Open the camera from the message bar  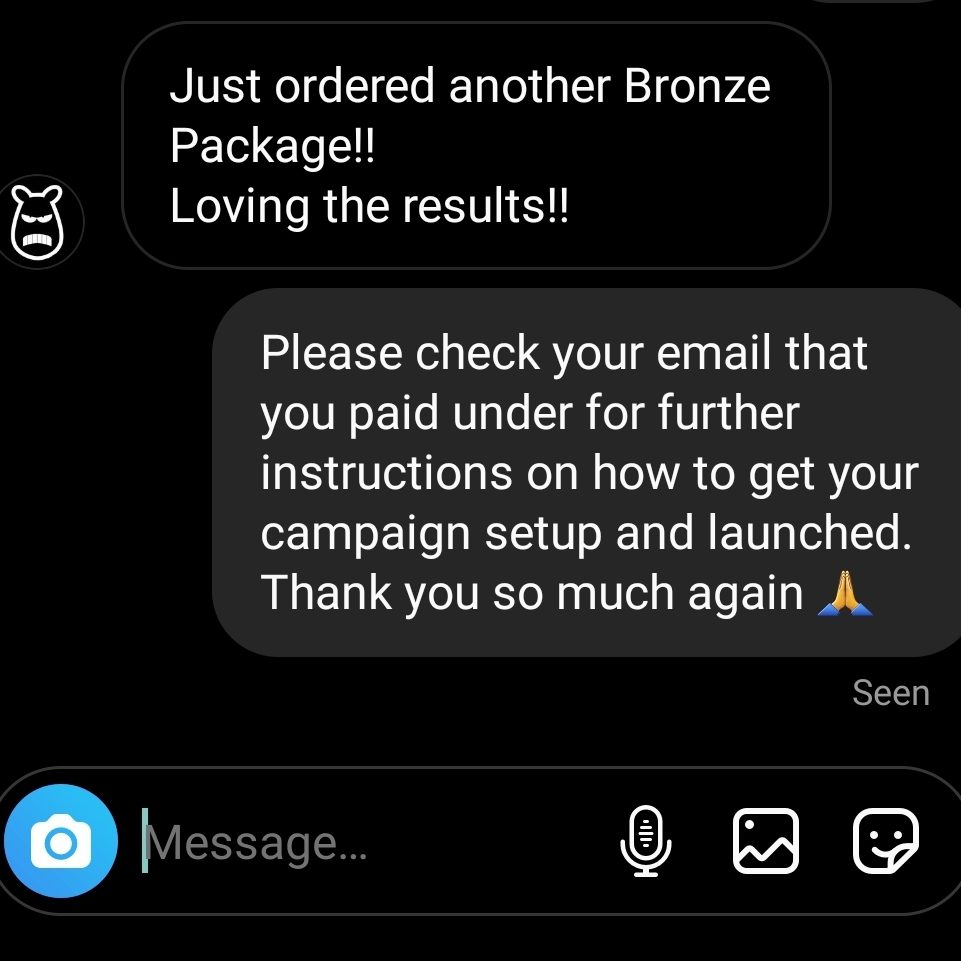point(60,842)
